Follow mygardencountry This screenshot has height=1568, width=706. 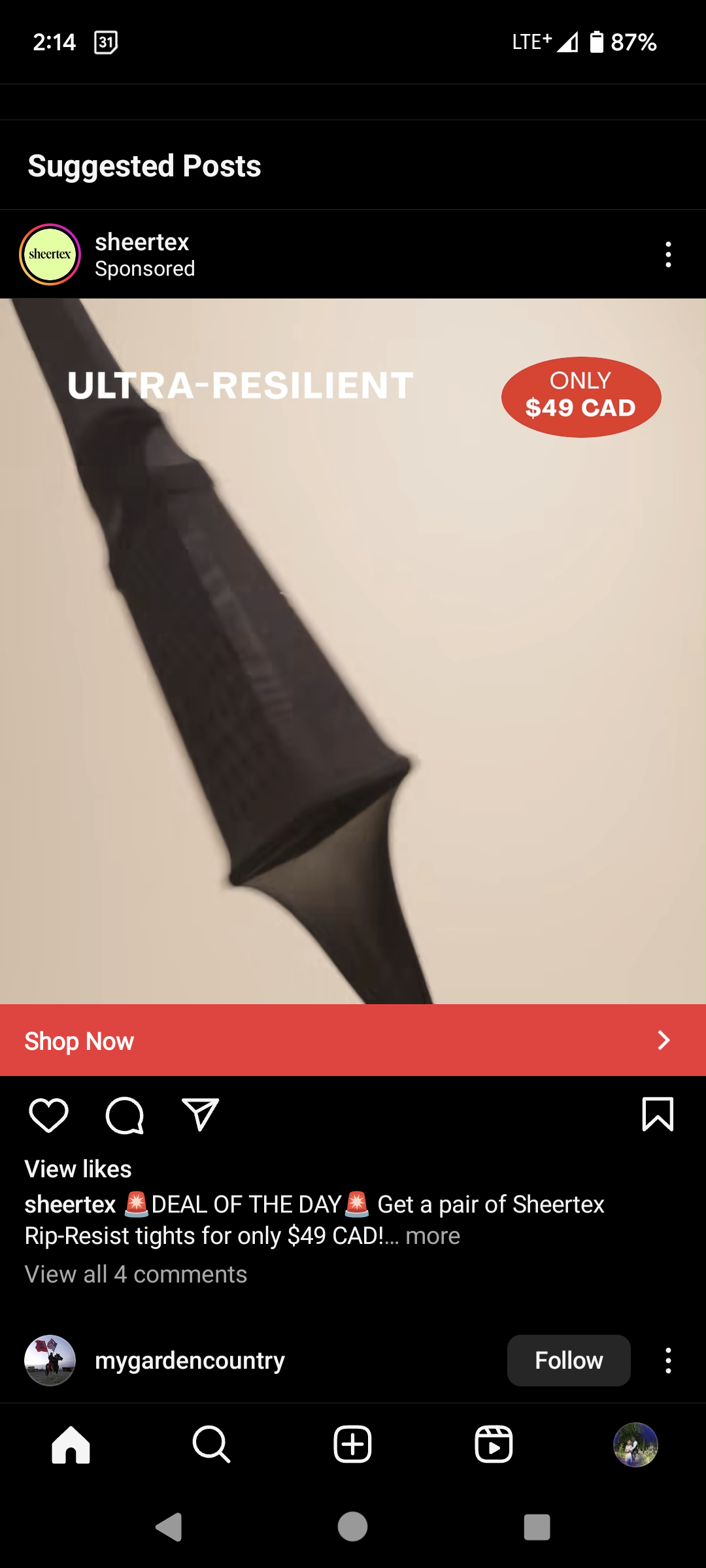[x=568, y=1360]
